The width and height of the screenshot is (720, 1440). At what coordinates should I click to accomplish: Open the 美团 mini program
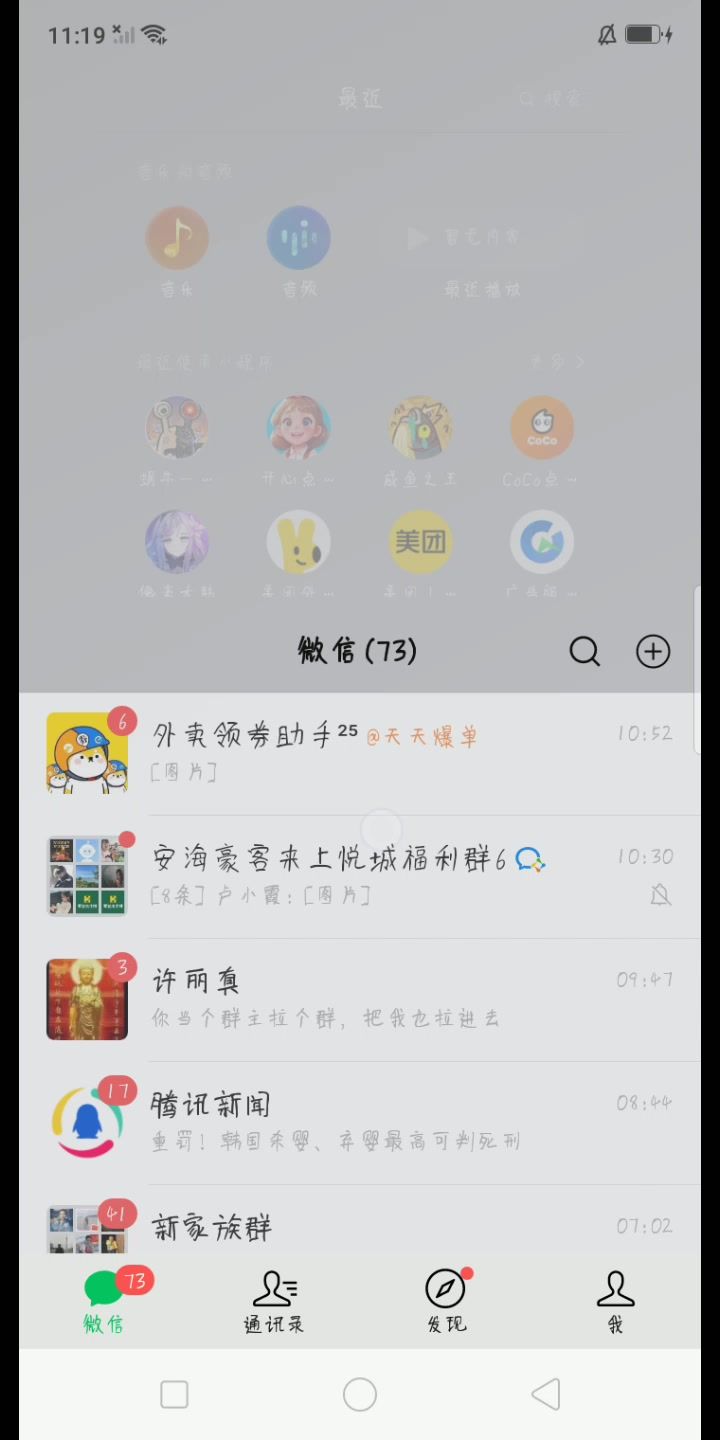tap(420, 542)
